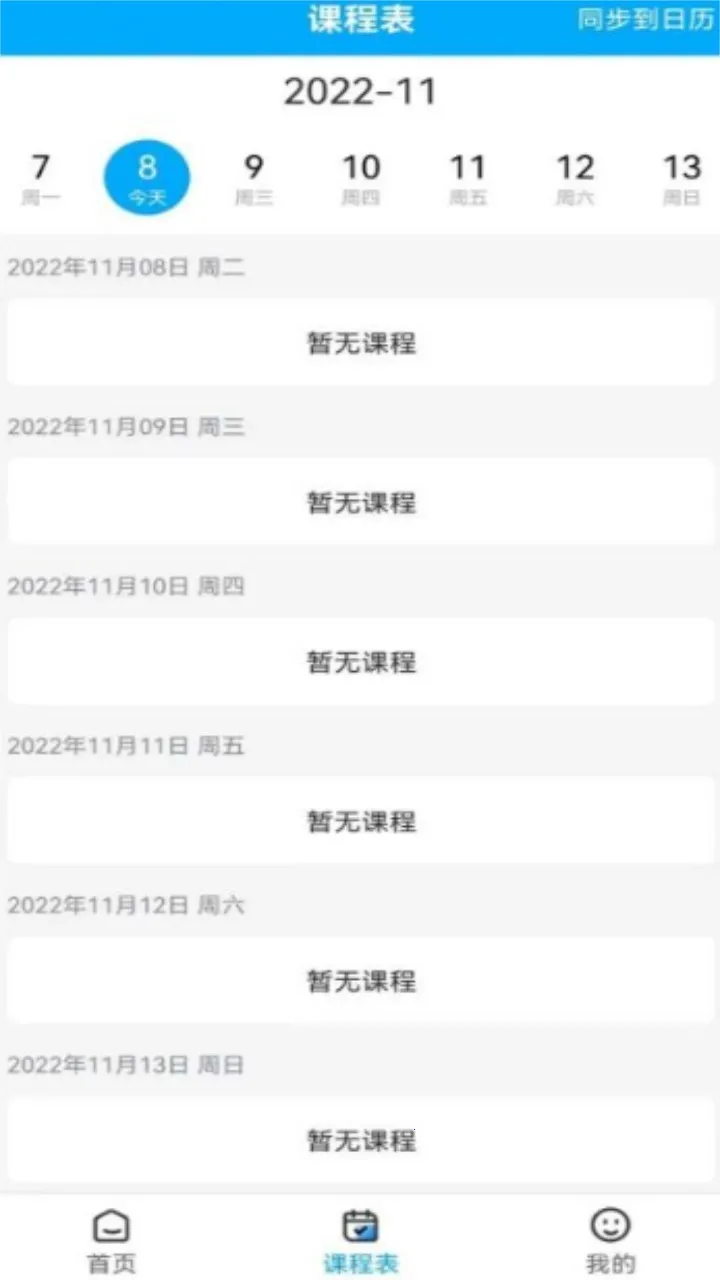Switch to the 首页 home tab
This screenshot has width=720, height=1280.
click(111, 1240)
